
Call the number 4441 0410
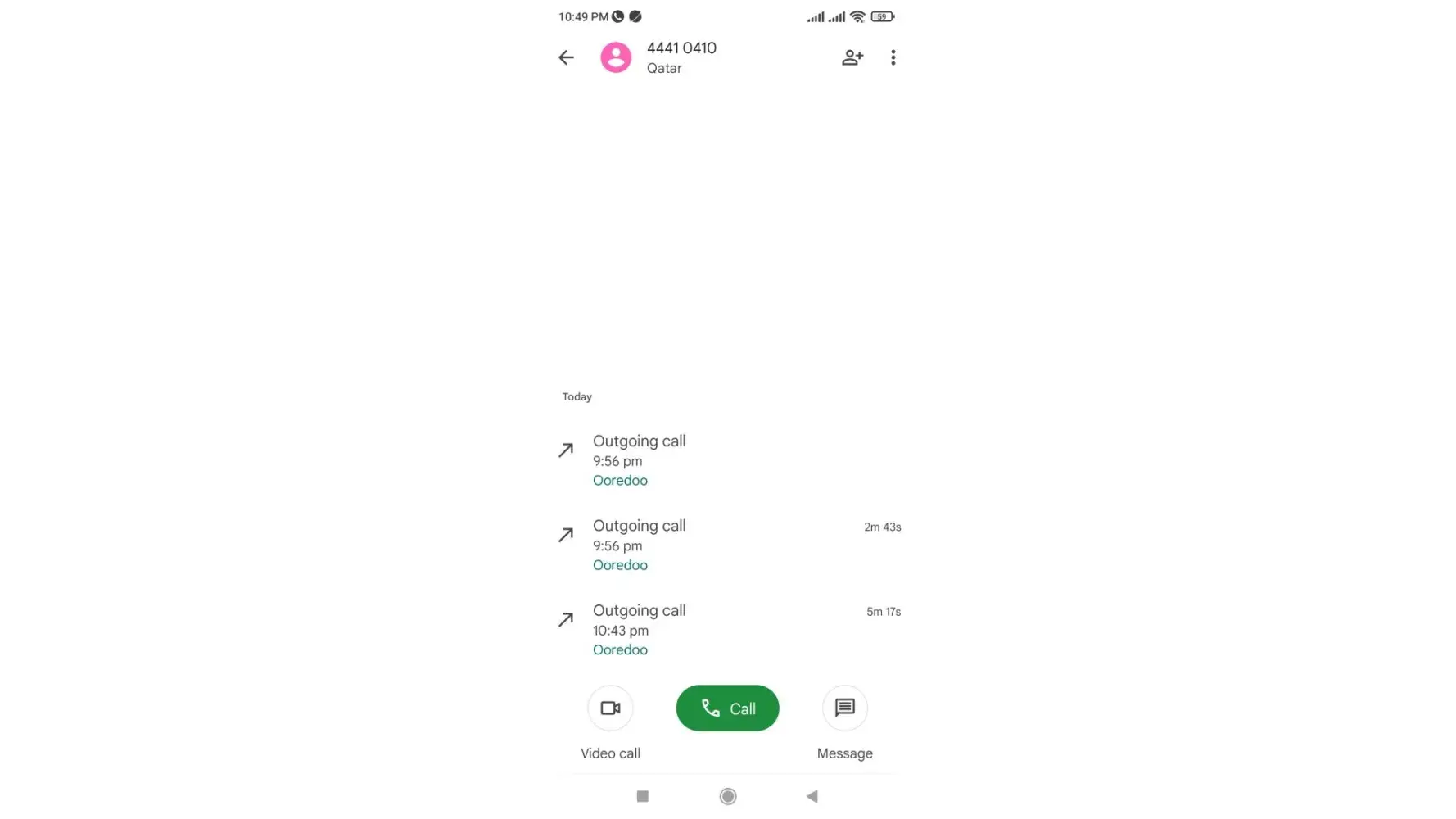coord(727,708)
